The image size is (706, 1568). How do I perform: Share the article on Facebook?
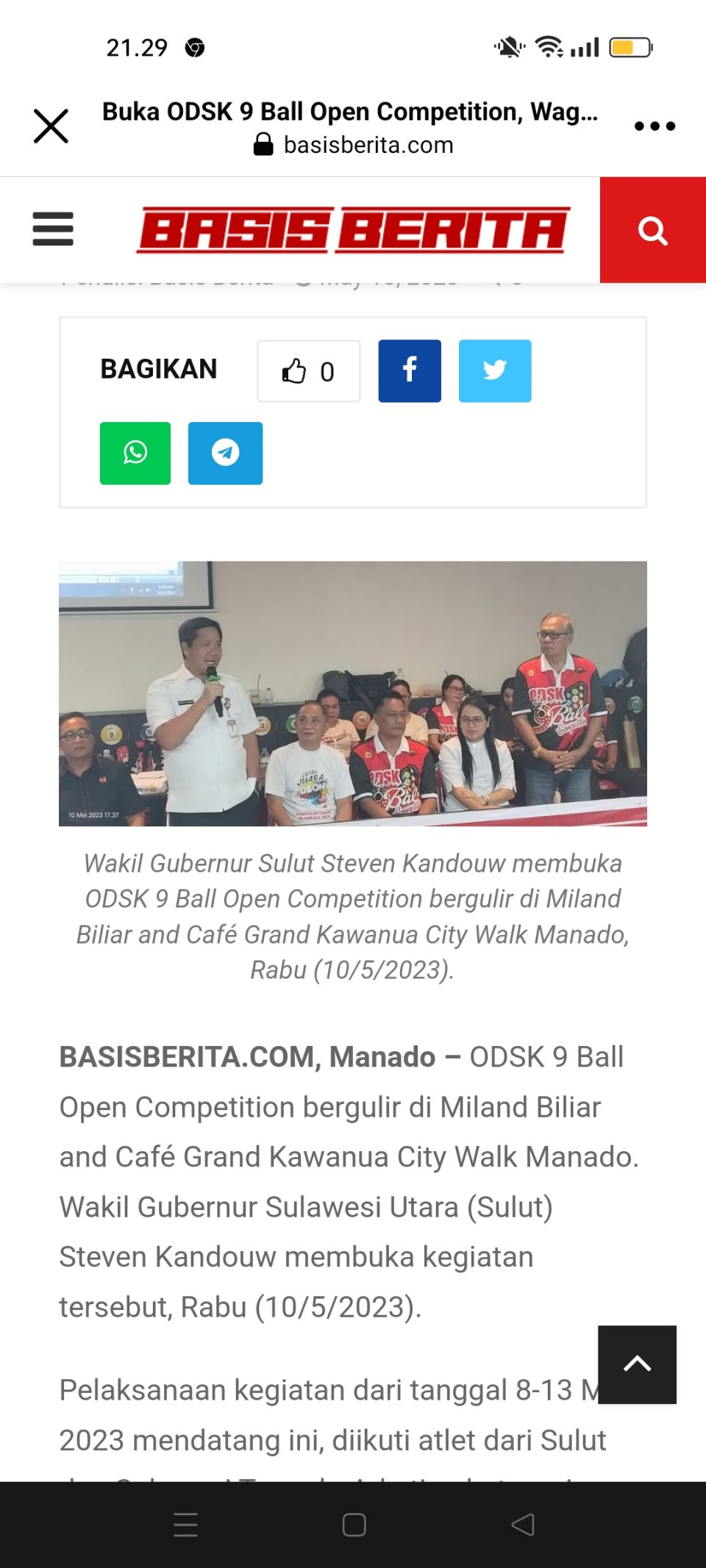(x=410, y=371)
